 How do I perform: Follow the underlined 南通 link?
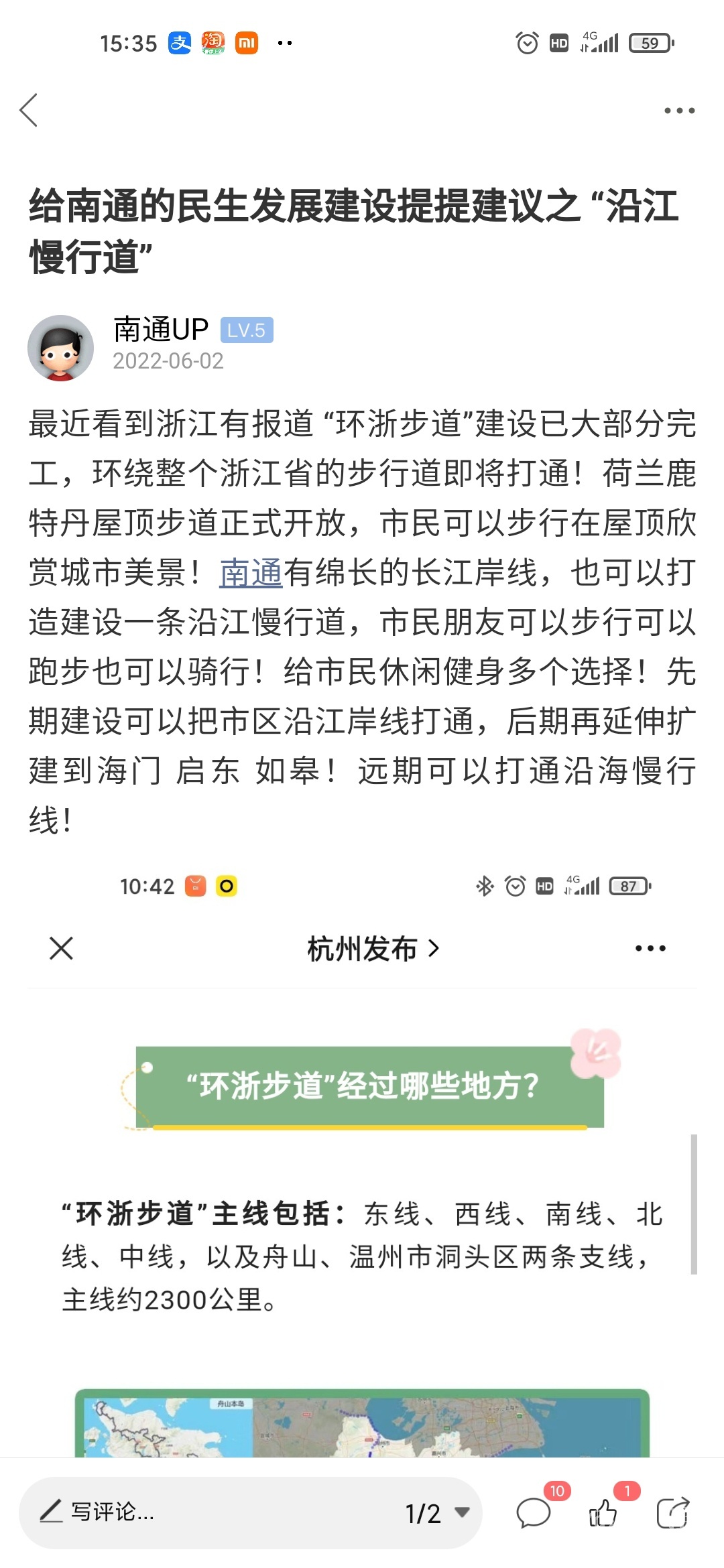click(251, 573)
